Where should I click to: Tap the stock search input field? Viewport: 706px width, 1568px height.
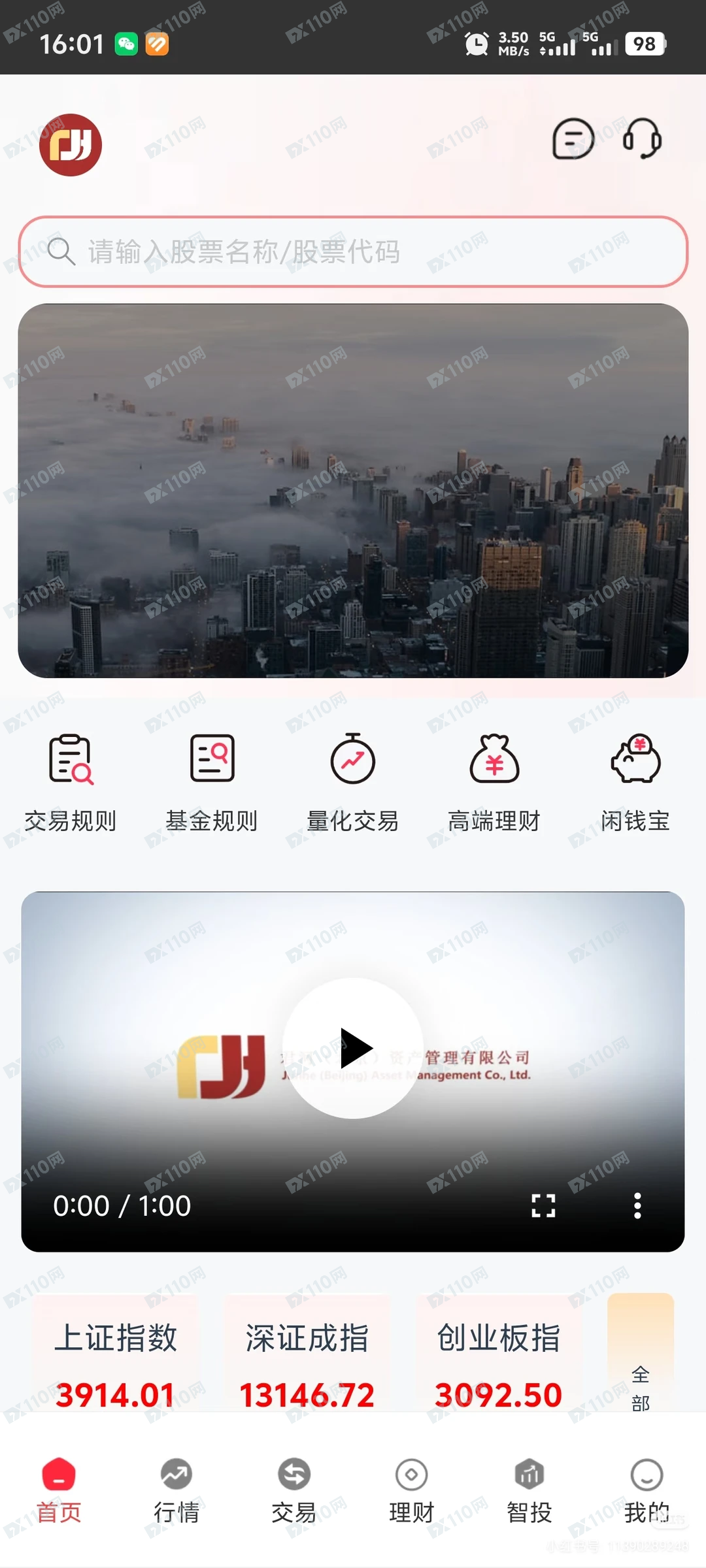pyautogui.click(x=353, y=253)
